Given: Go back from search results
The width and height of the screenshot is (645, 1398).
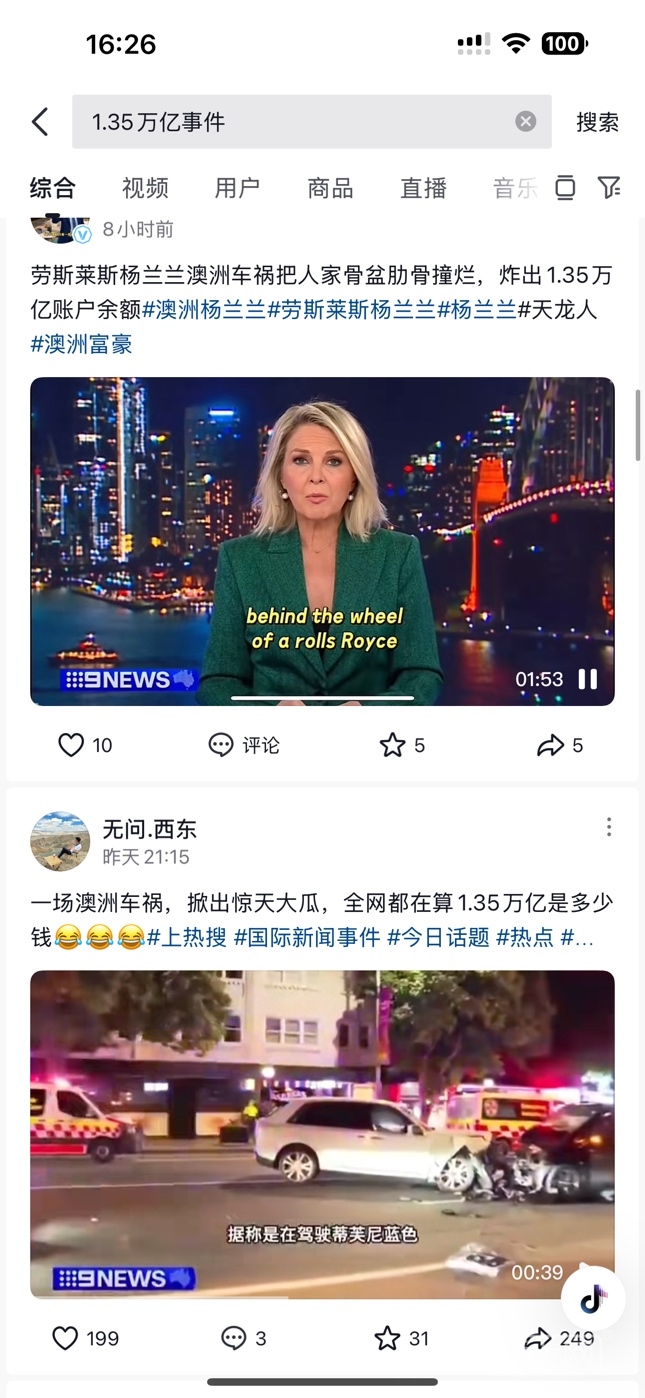Looking at the screenshot, I should pos(40,122).
